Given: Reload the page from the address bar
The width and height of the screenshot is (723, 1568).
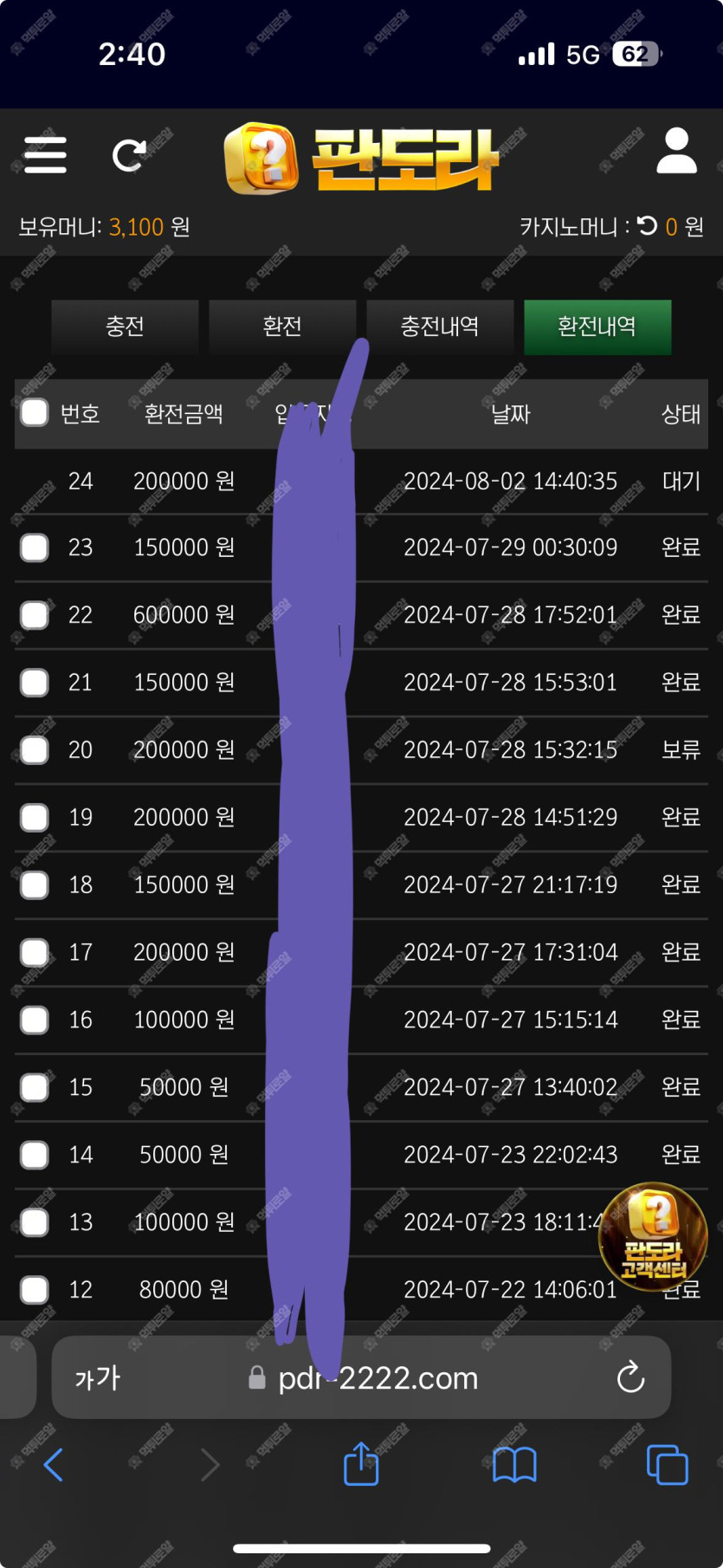Looking at the screenshot, I should pyautogui.click(x=630, y=1377).
